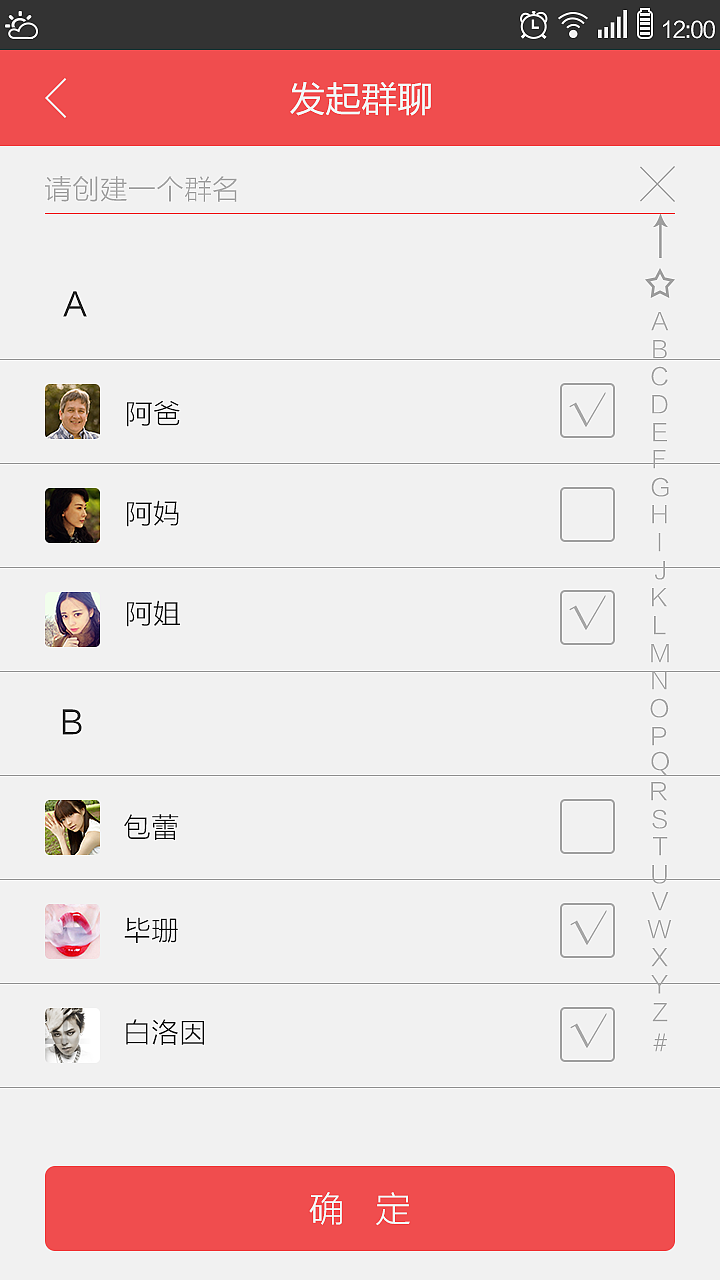Clear the group name with the X
720x1280 pixels.
(657, 184)
